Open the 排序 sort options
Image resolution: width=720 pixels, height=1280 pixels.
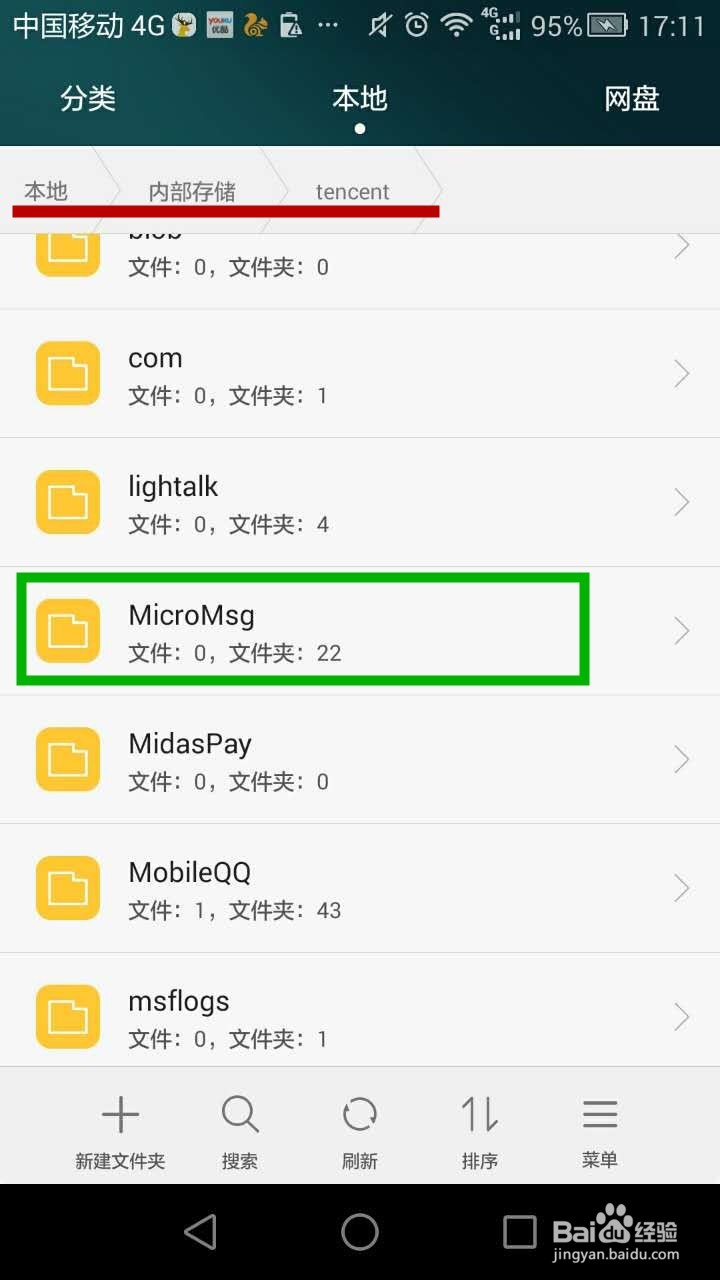[479, 1113]
